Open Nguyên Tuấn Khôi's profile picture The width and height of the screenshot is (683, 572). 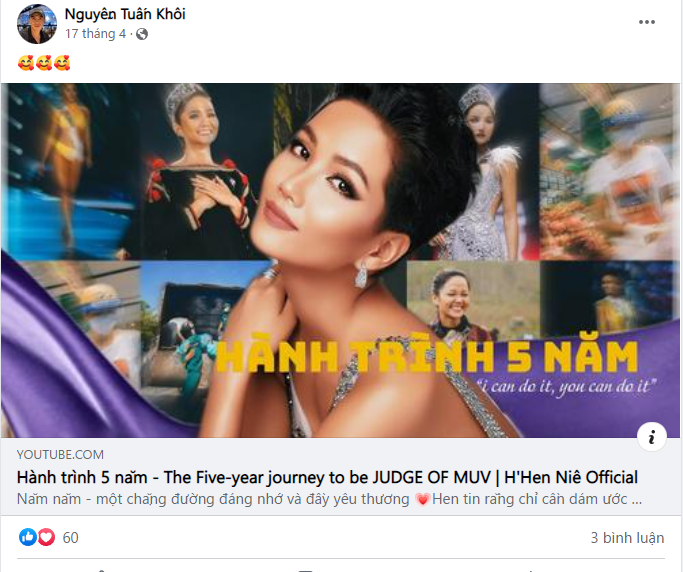coord(37,24)
